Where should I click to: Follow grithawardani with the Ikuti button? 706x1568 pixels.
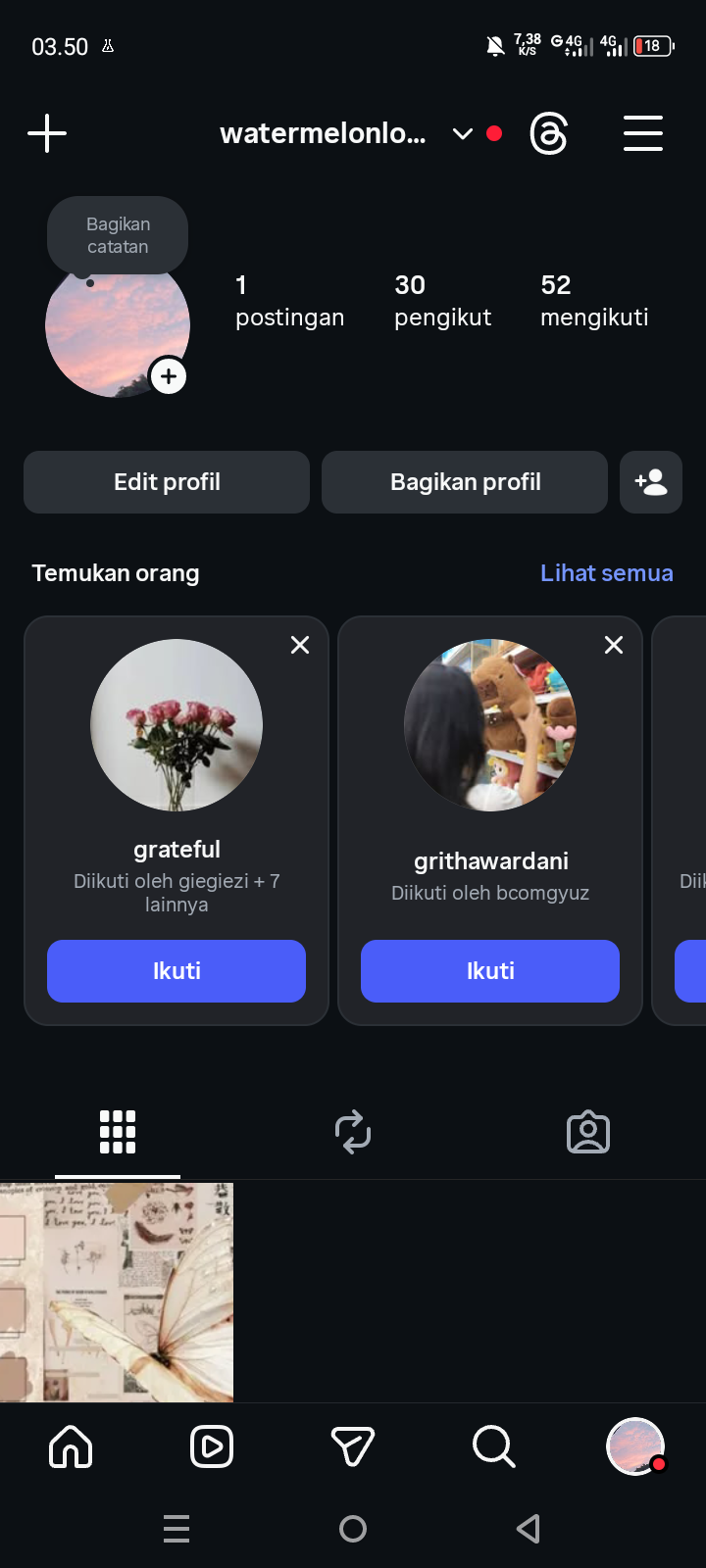click(490, 971)
